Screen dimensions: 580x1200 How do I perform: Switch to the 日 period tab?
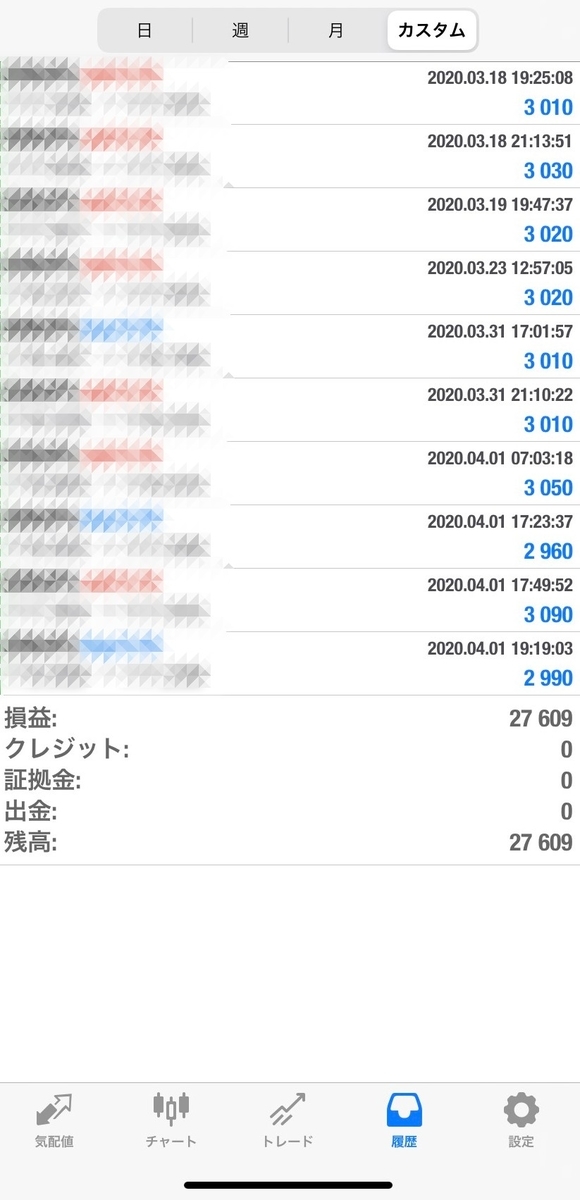tap(145, 31)
